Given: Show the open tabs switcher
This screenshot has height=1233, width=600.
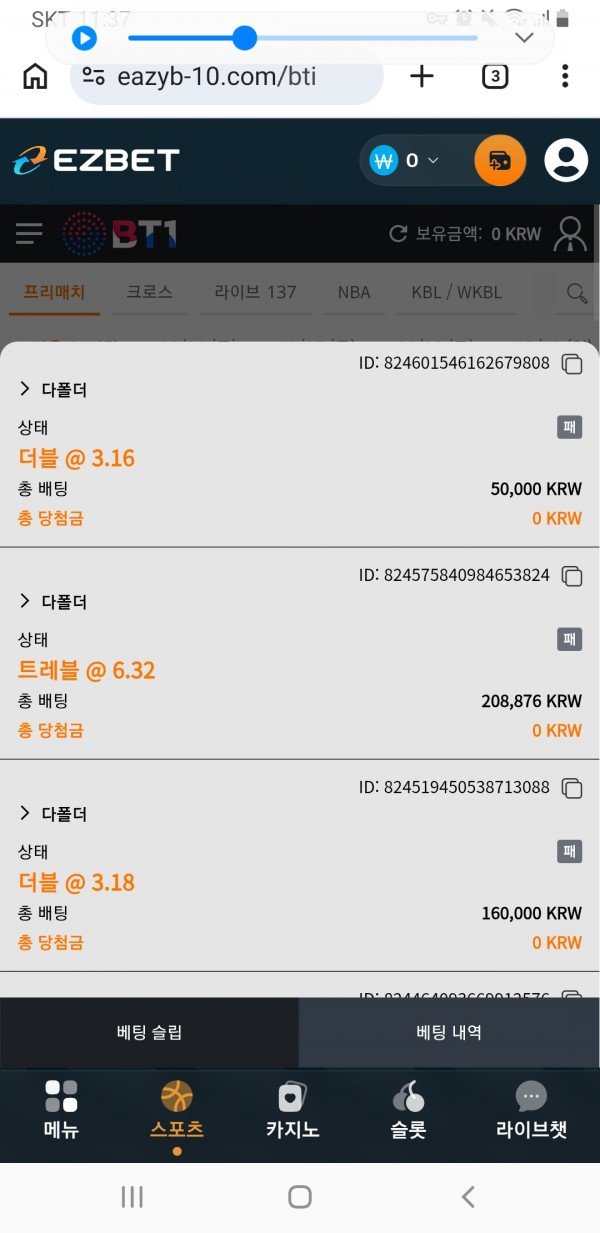Looking at the screenshot, I should point(495,76).
